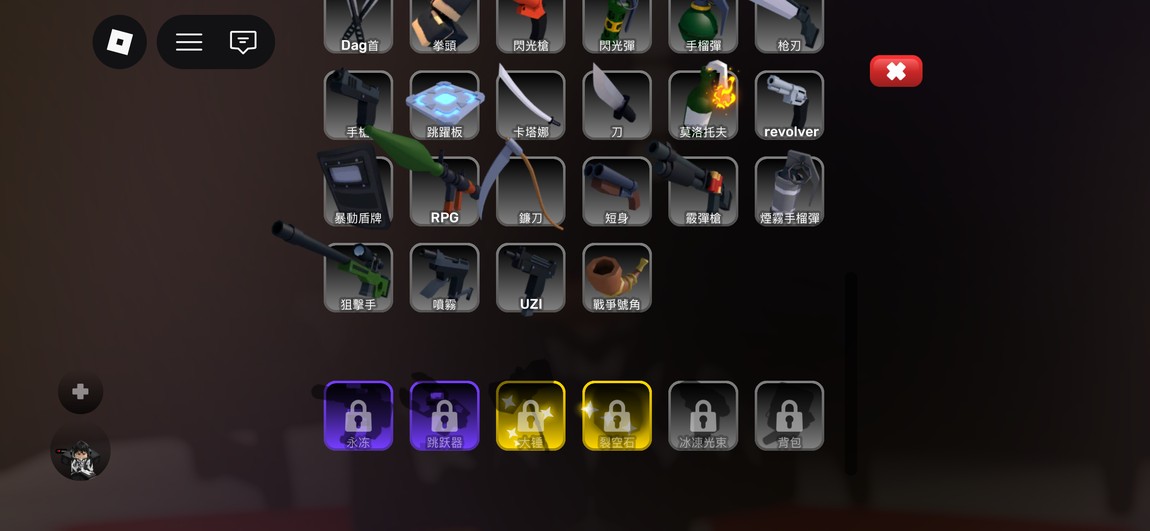This screenshot has width=1150, height=531.
Task: Select the 霰彈槍 shotgun
Action: coord(703,191)
